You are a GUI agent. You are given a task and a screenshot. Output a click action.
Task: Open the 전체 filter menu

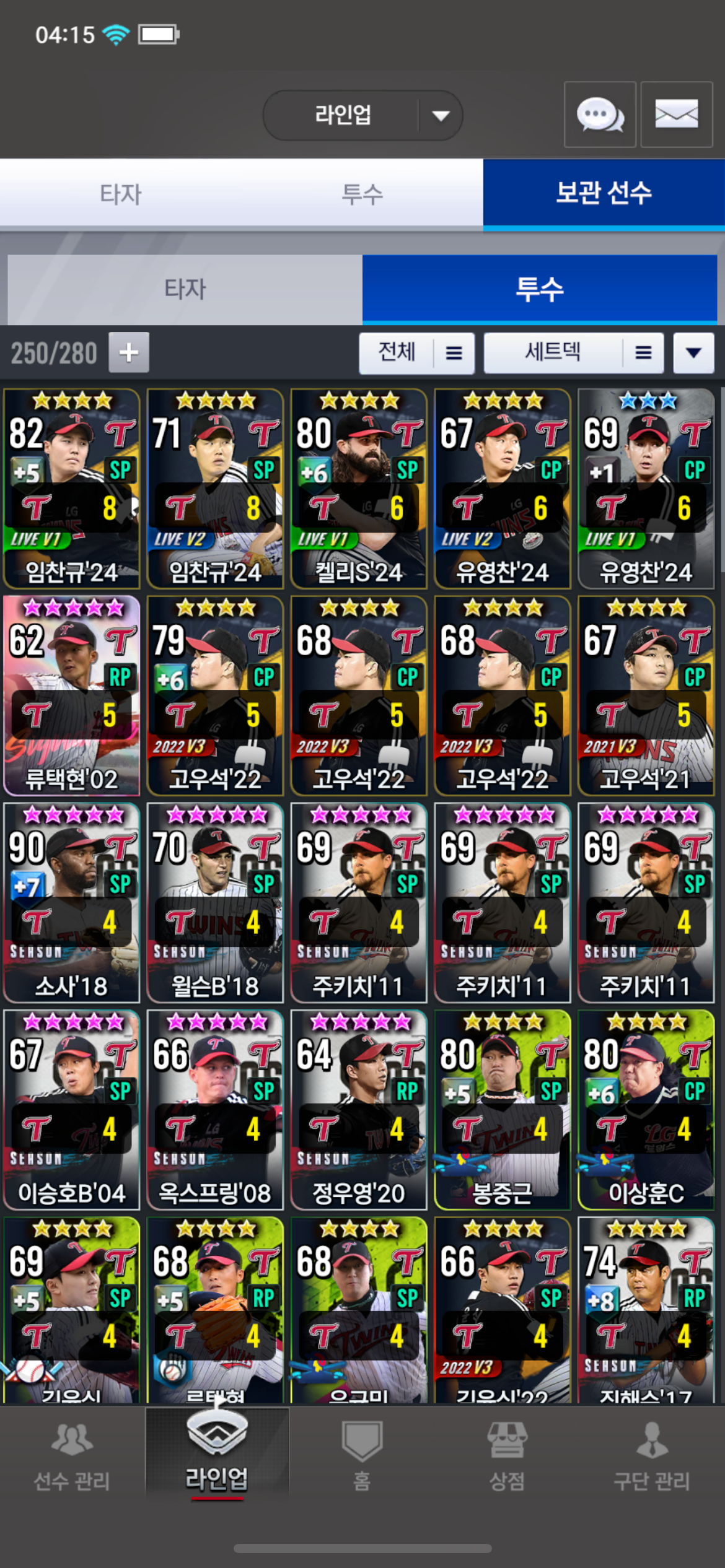point(417,353)
